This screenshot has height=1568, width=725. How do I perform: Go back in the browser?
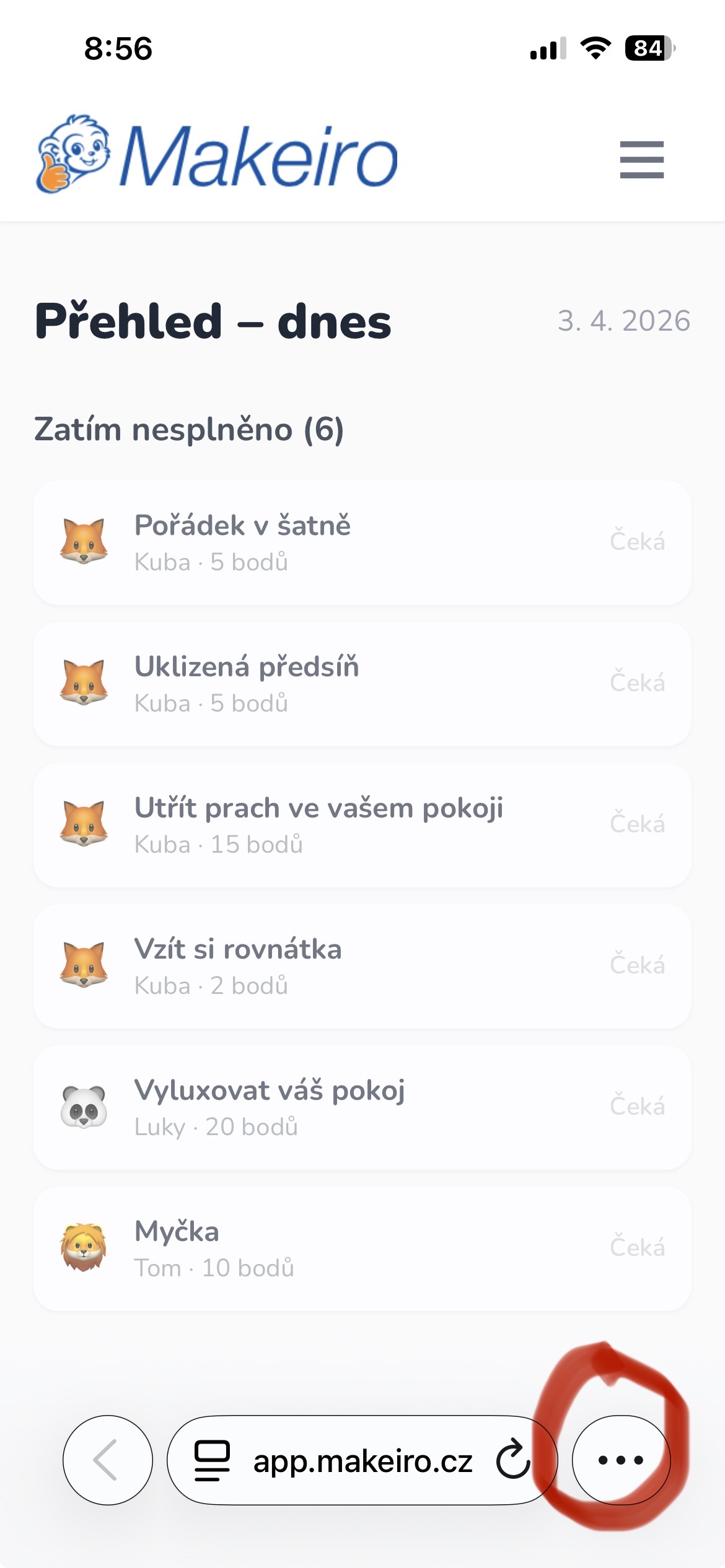108,1460
